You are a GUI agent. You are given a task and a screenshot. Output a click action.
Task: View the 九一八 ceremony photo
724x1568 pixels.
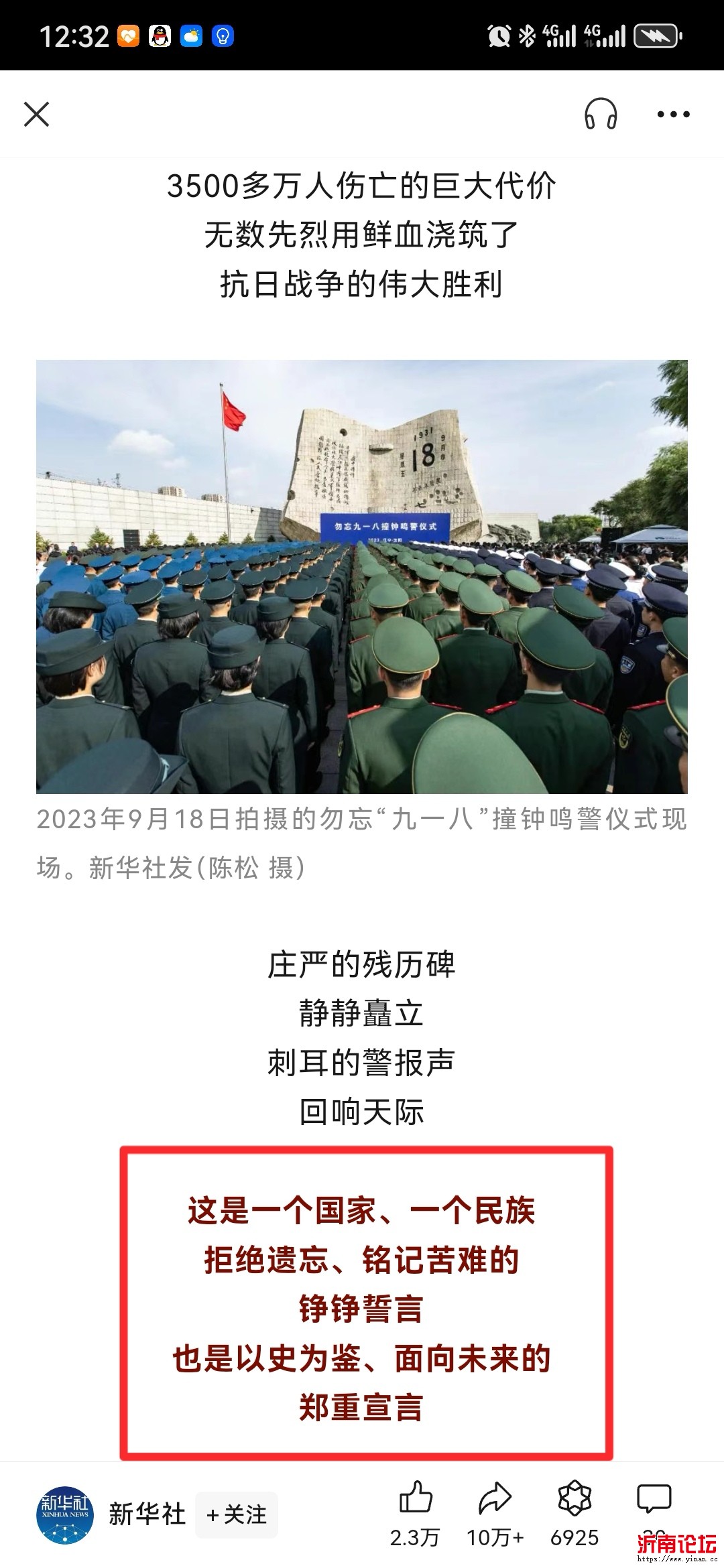coord(362,576)
